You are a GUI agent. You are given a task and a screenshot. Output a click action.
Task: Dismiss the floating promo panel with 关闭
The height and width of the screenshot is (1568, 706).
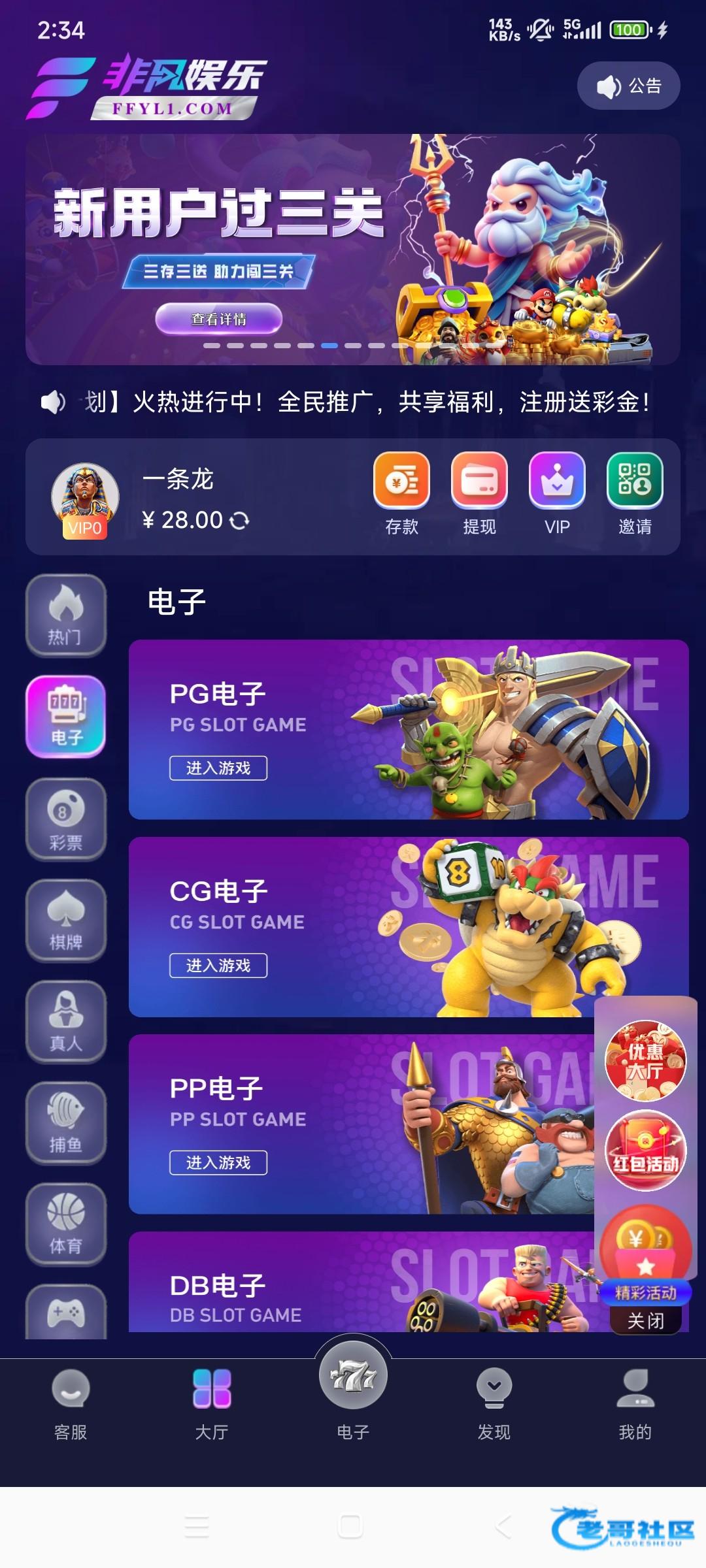pyautogui.click(x=645, y=1320)
